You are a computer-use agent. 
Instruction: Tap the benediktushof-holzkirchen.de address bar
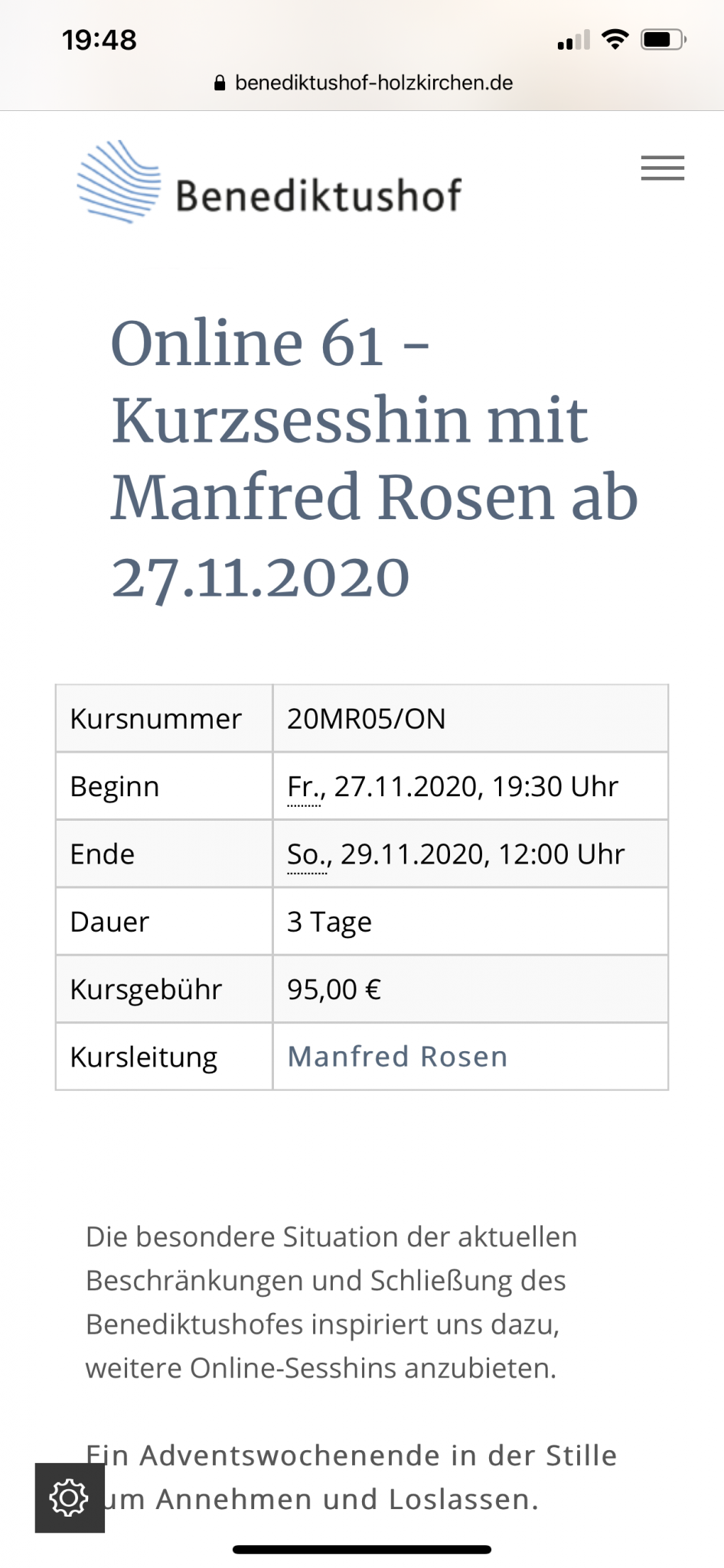pyautogui.click(x=364, y=83)
